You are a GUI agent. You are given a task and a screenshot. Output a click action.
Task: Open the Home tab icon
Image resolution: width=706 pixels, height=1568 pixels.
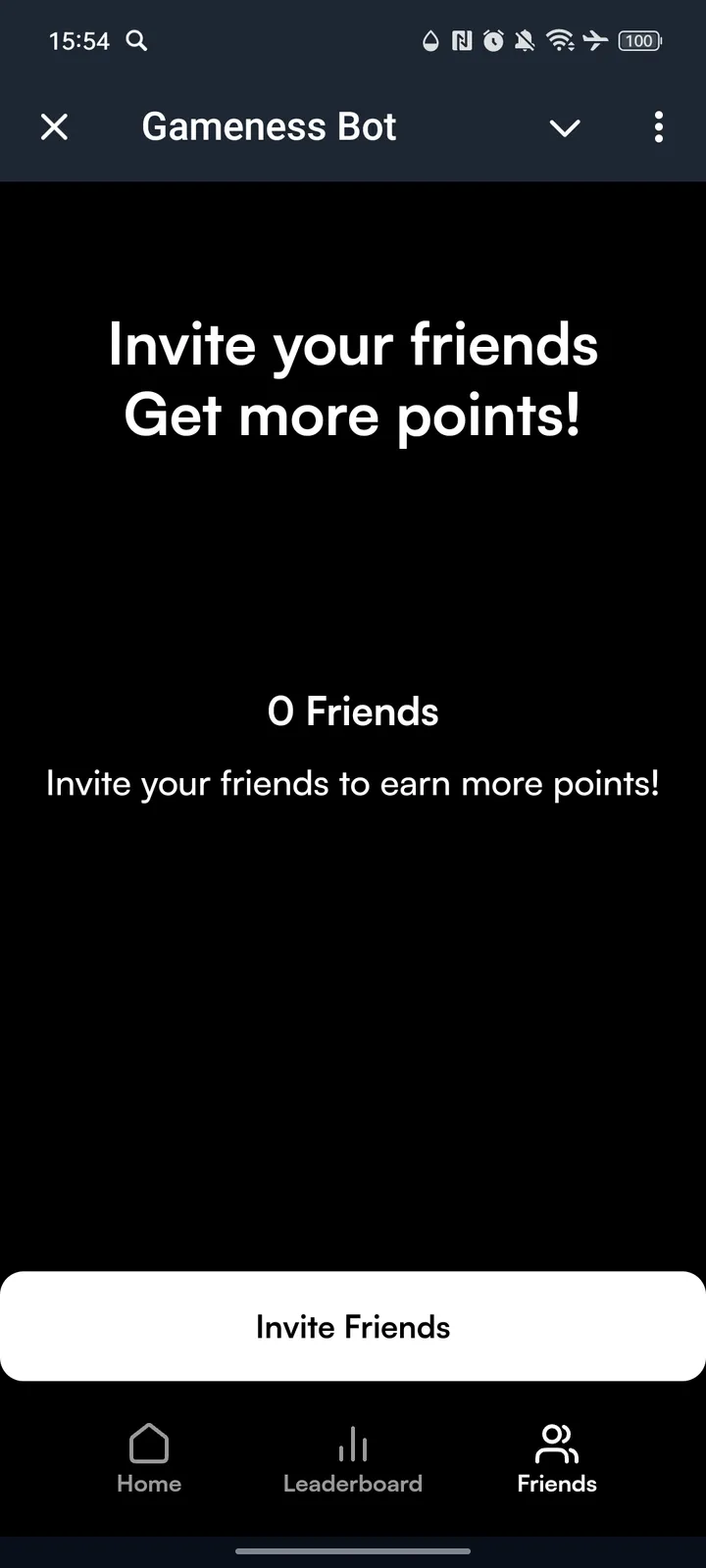coord(148,1443)
